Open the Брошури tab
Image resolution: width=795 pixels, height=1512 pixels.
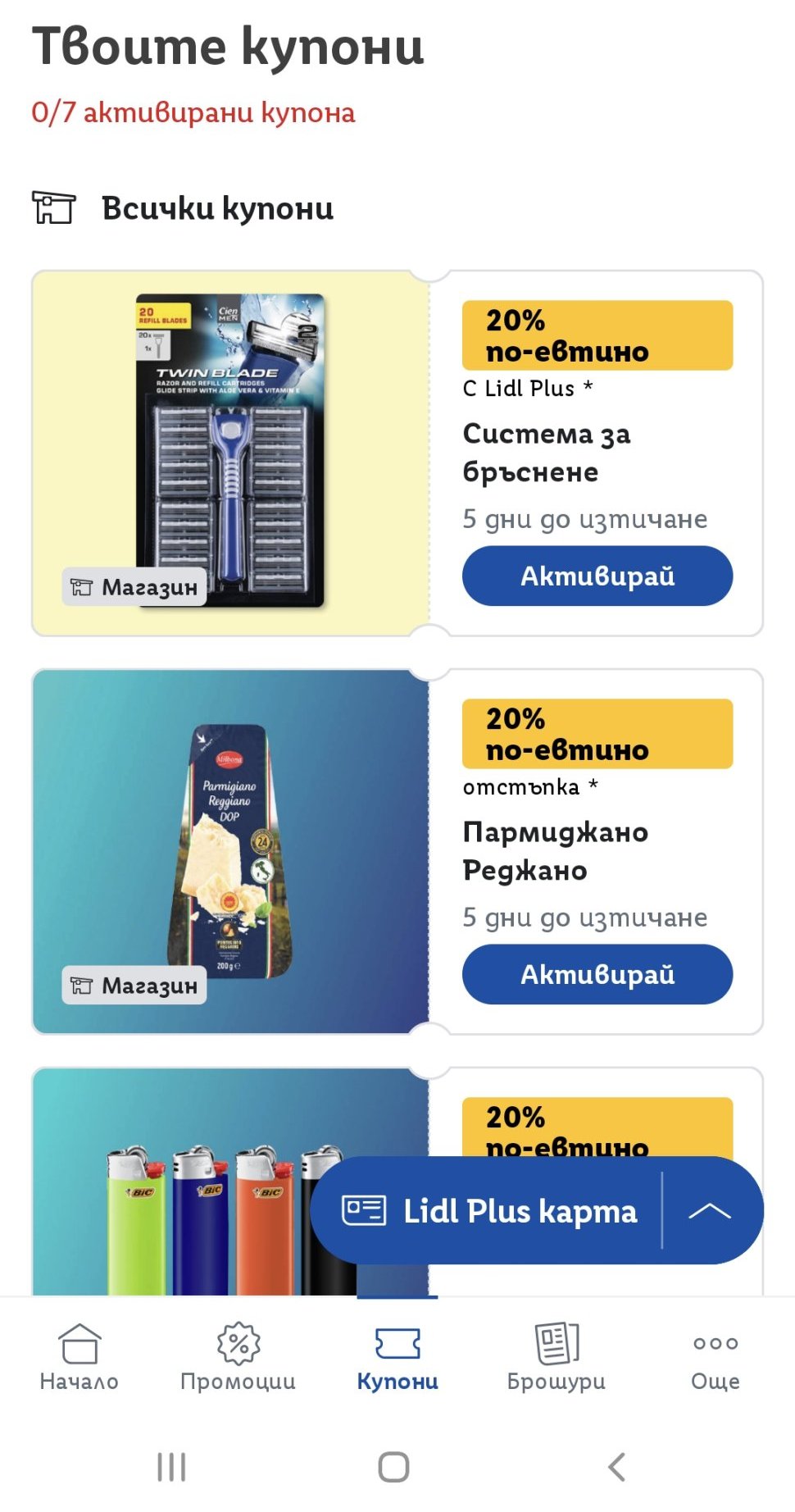coord(556,1358)
